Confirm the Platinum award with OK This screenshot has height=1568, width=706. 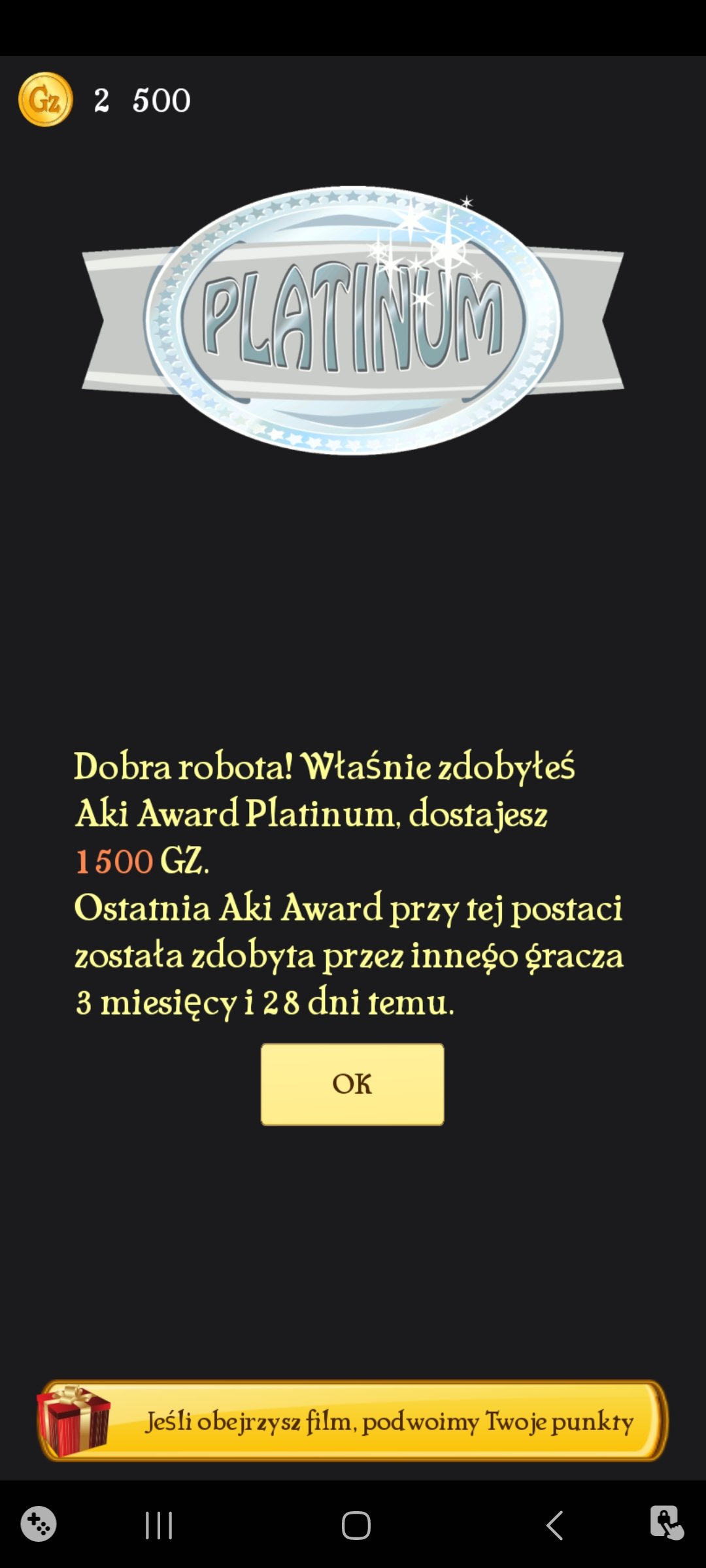pos(352,1084)
